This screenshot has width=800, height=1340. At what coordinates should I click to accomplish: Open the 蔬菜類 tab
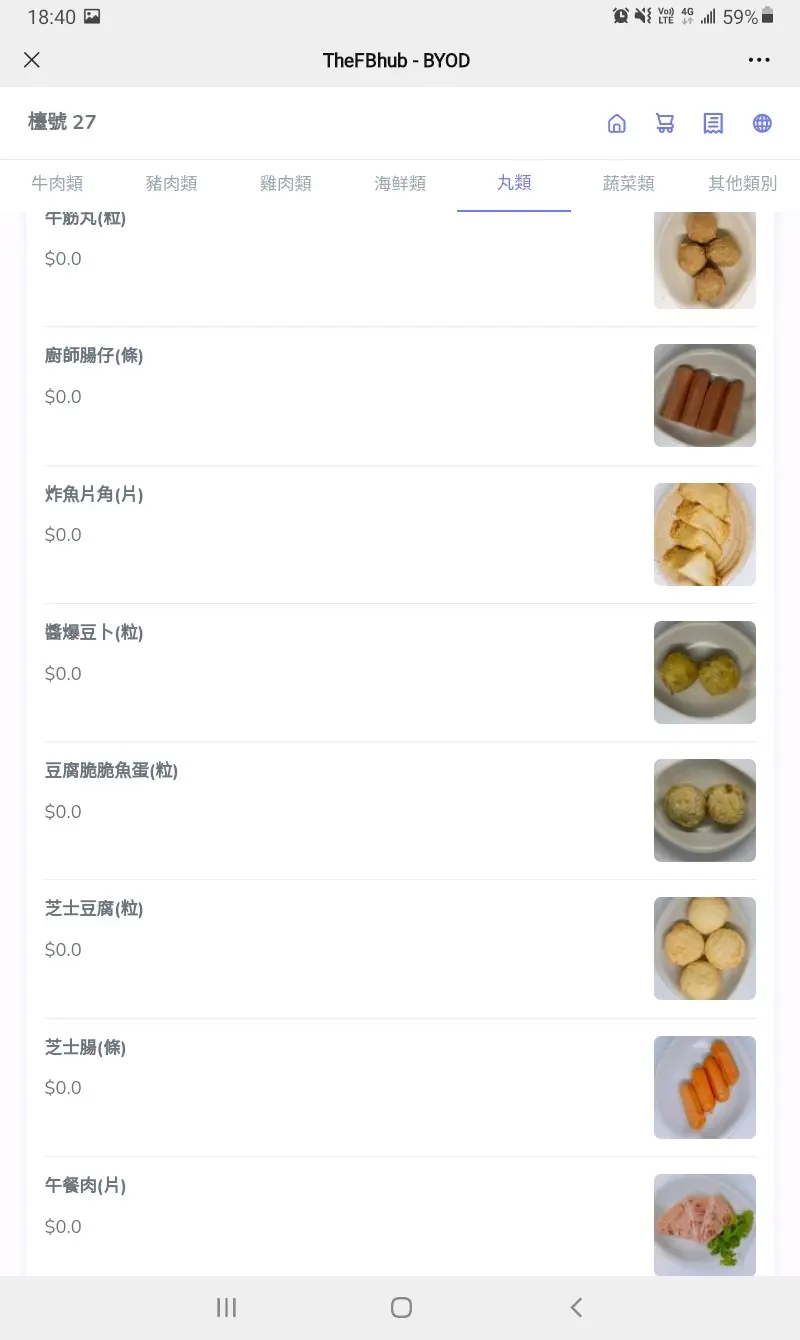point(628,183)
